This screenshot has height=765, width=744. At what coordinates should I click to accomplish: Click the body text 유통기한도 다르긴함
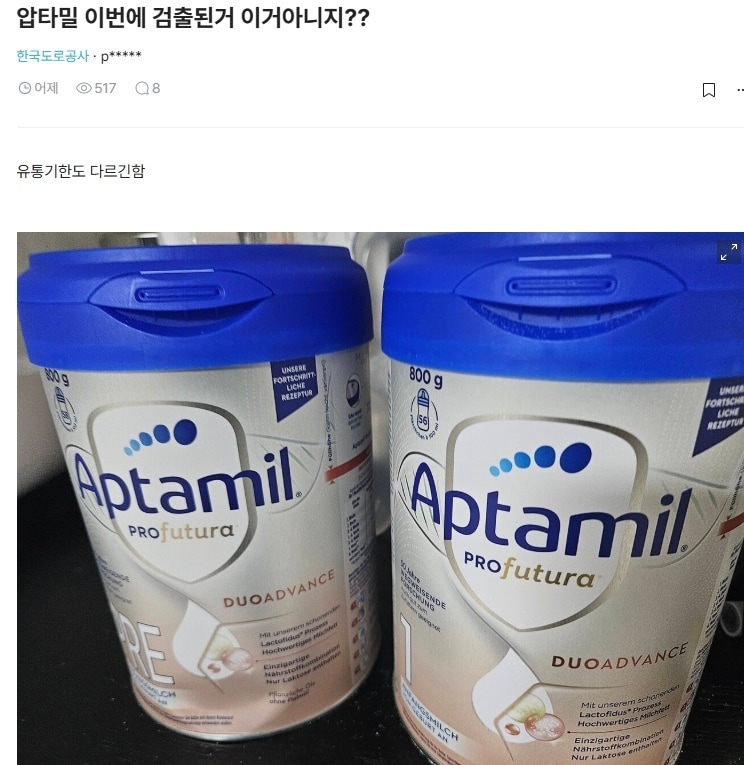78,171
